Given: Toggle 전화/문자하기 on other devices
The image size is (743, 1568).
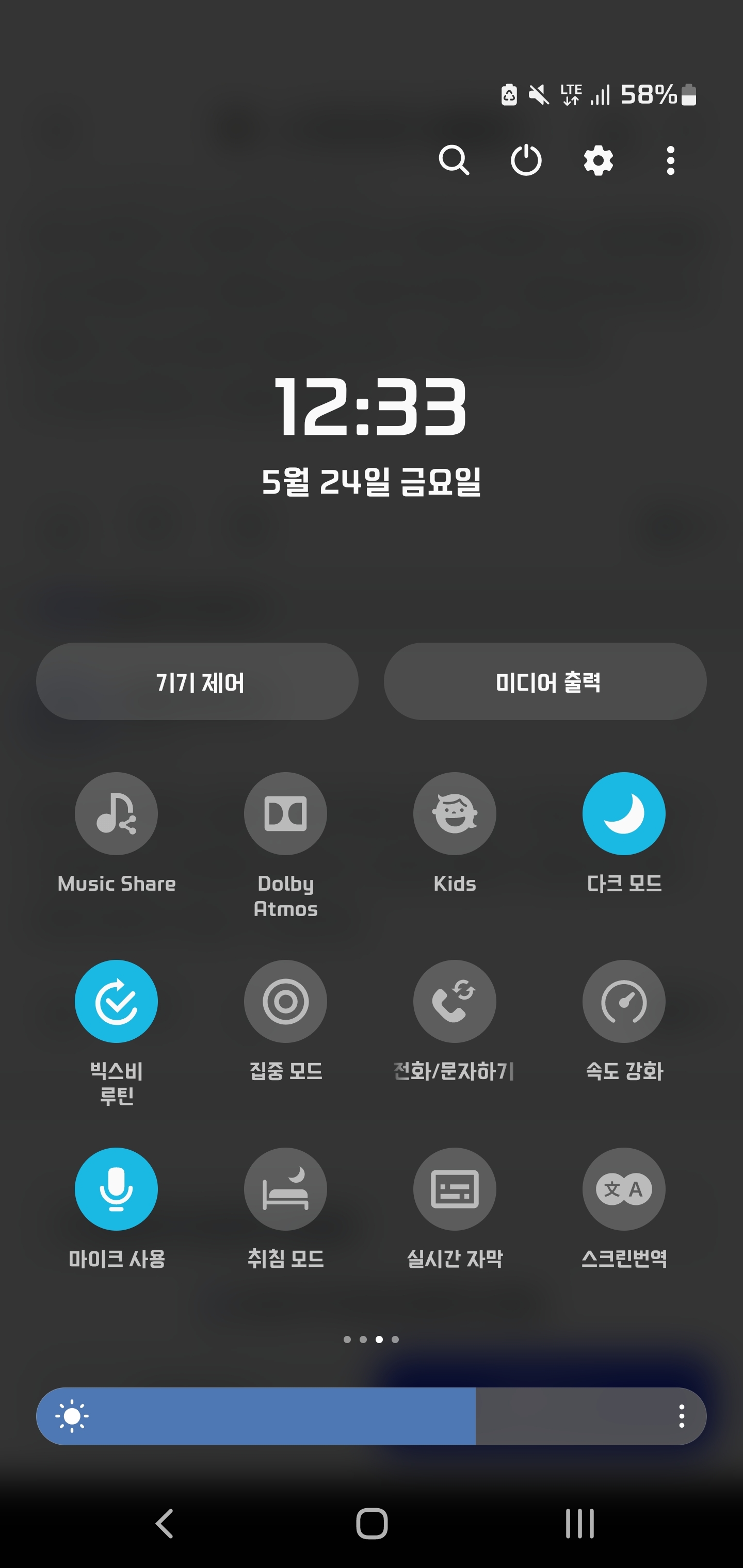Looking at the screenshot, I should [x=455, y=1001].
